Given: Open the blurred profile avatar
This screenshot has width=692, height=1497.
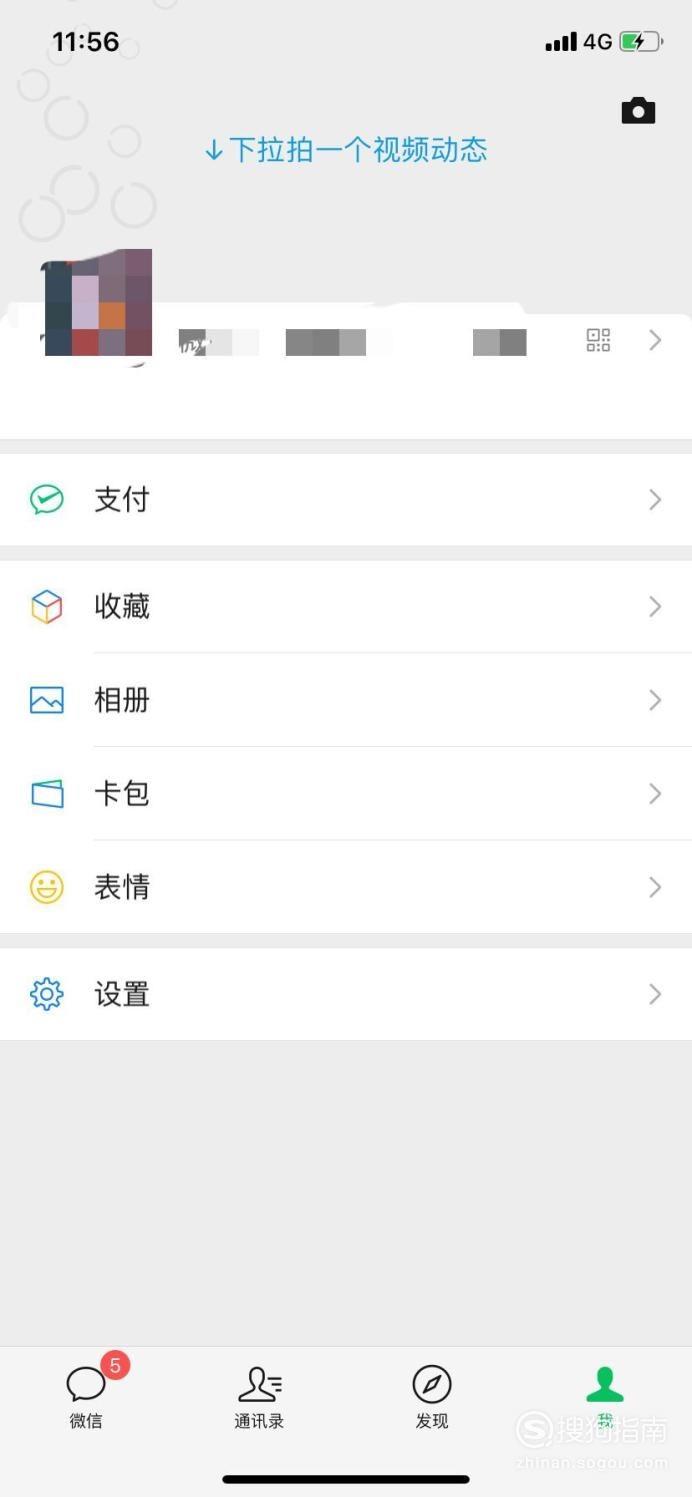Looking at the screenshot, I should (x=97, y=303).
